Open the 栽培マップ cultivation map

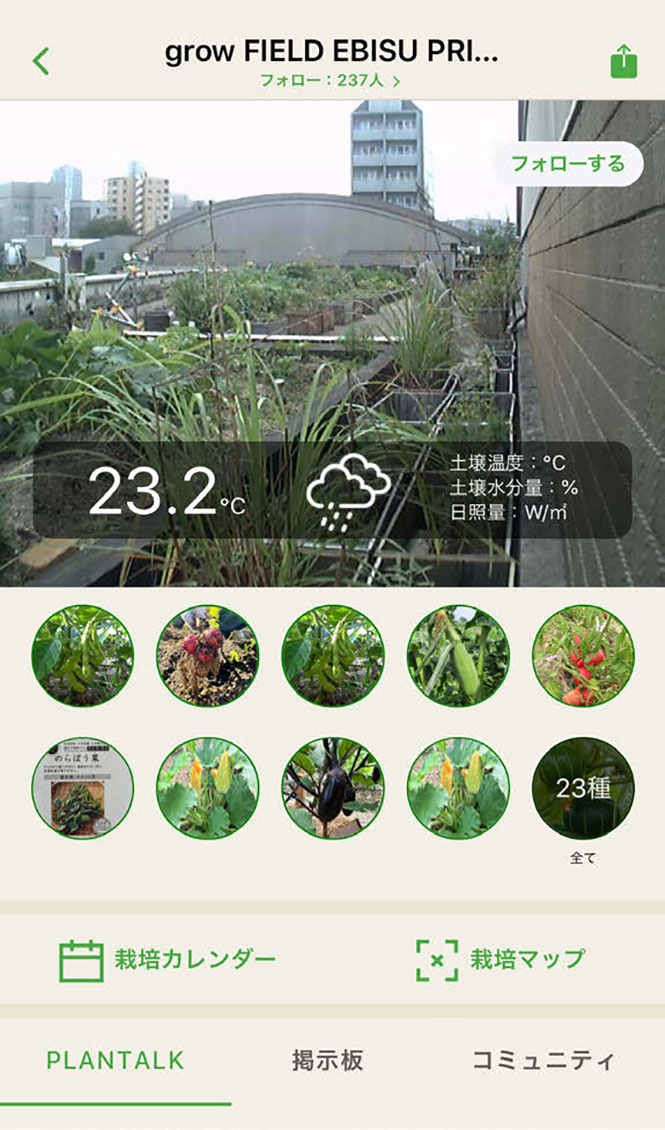coord(500,960)
